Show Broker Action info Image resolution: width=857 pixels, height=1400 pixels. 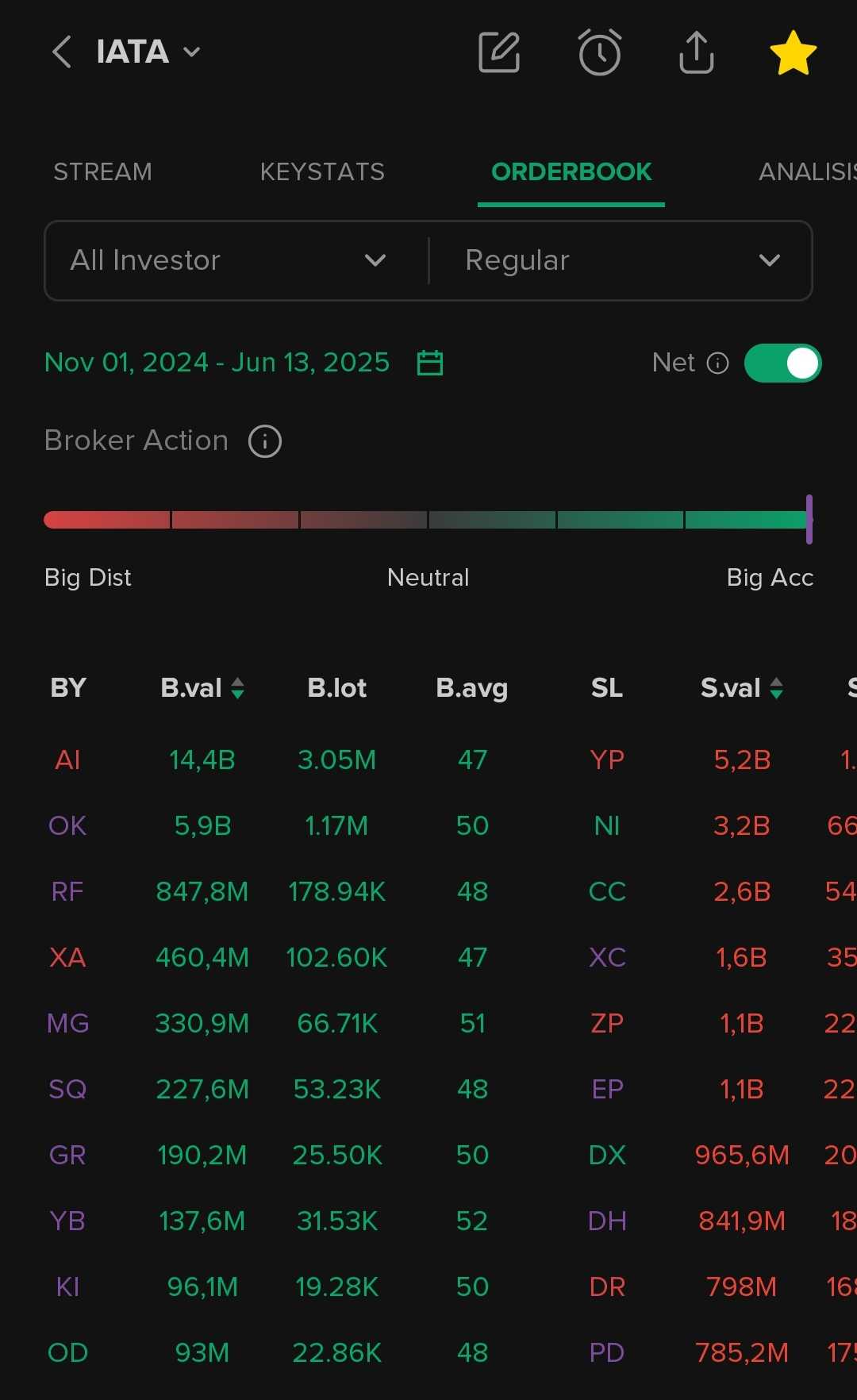point(265,440)
